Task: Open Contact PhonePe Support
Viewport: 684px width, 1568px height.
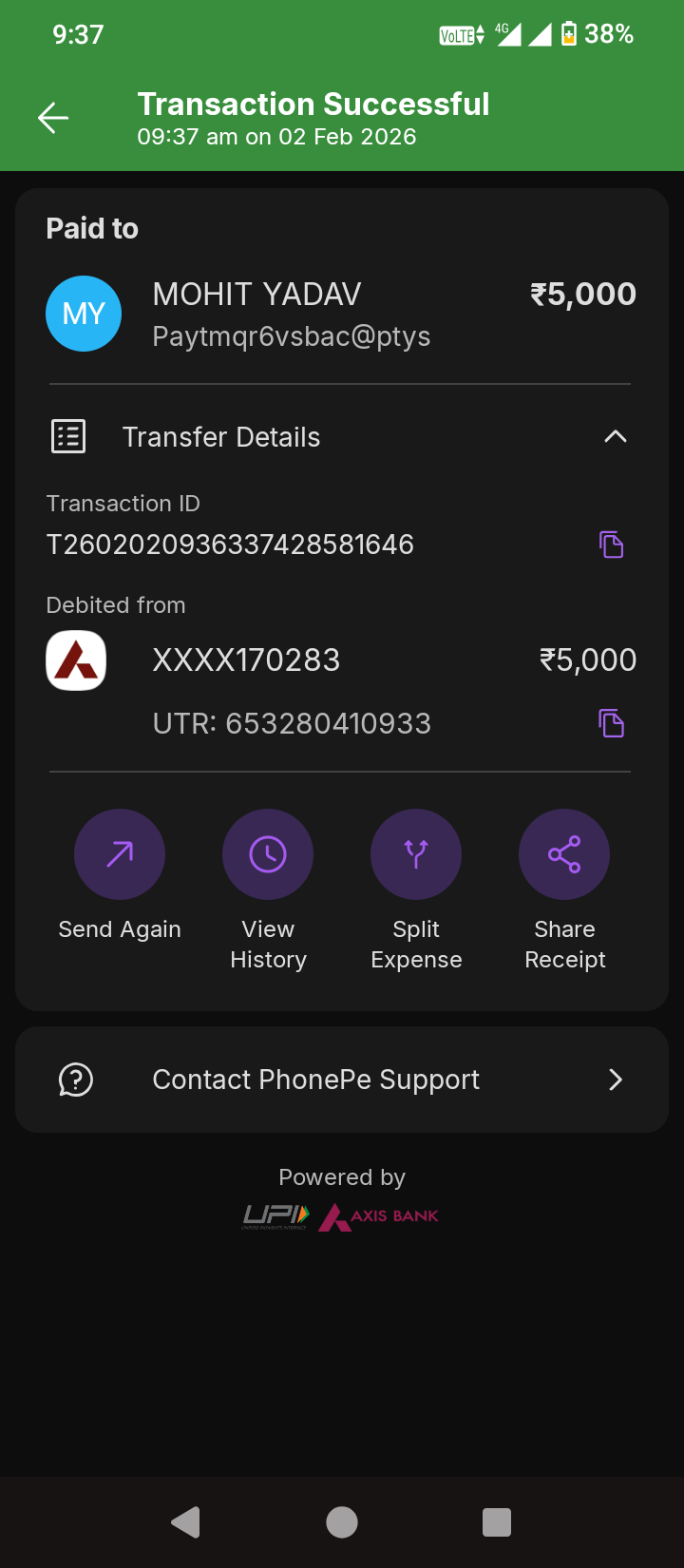Action: click(342, 1080)
